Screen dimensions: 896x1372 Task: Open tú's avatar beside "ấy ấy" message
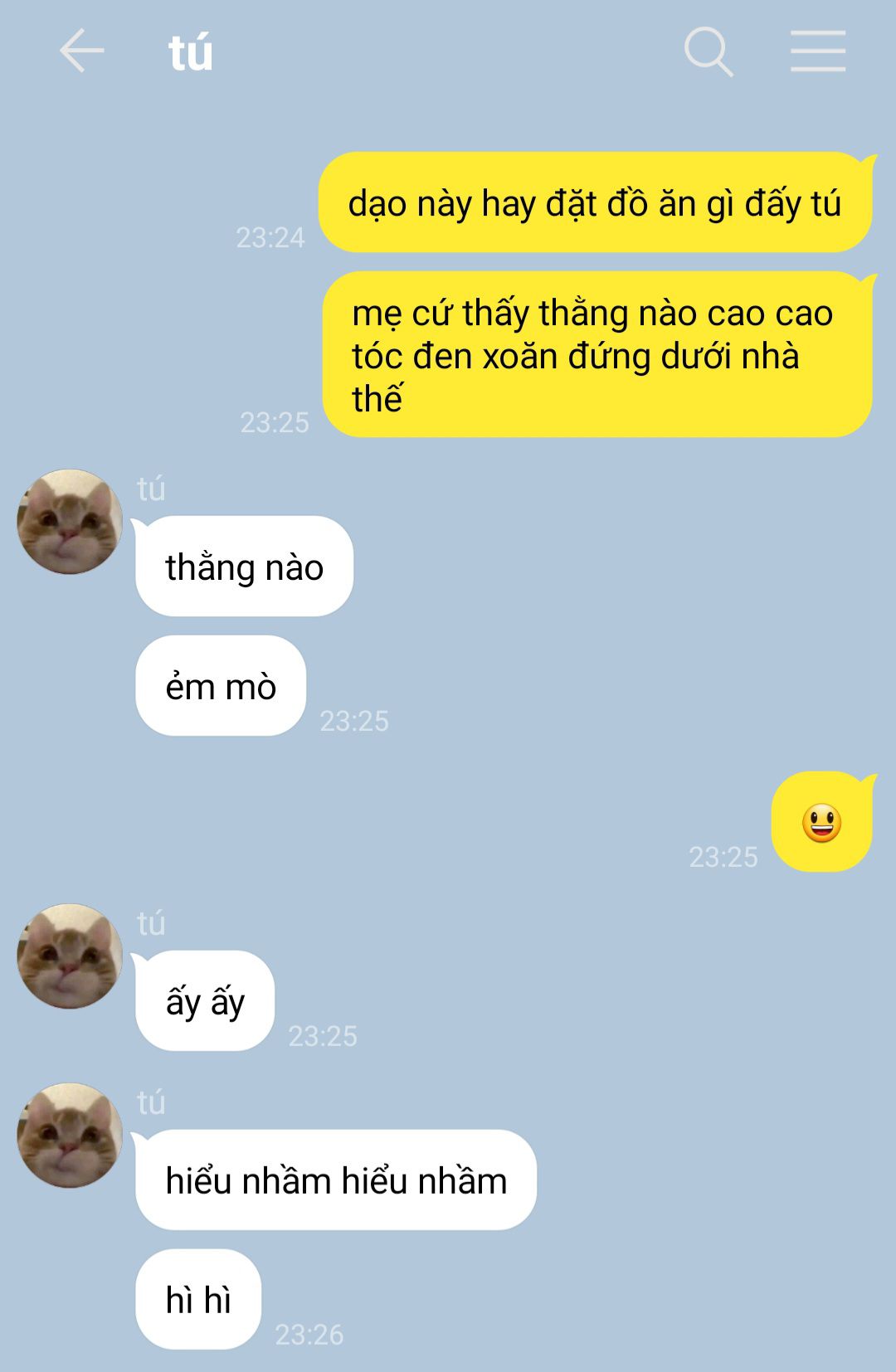point(71,956)
